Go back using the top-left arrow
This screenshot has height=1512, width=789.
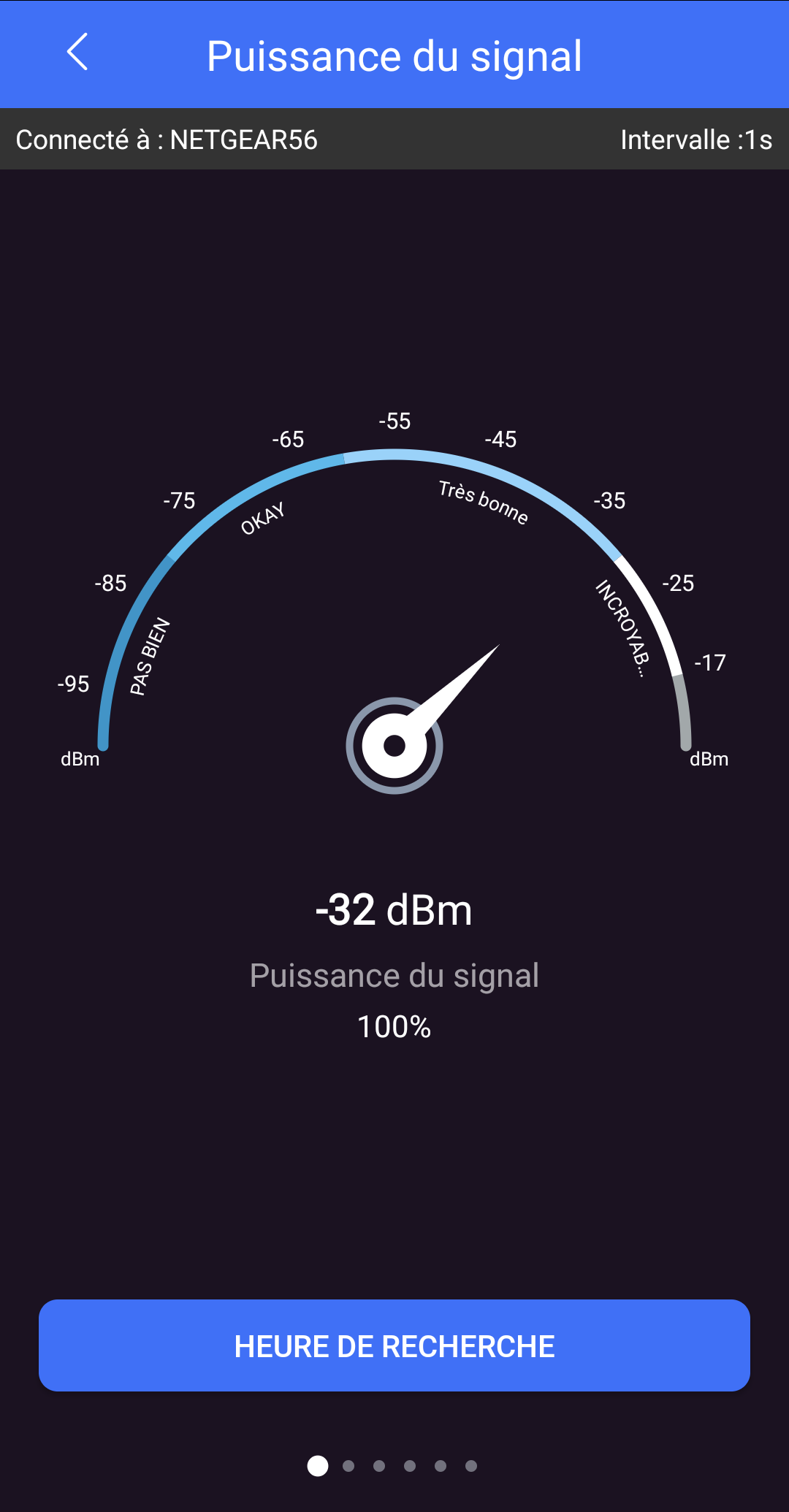point(77,53)
